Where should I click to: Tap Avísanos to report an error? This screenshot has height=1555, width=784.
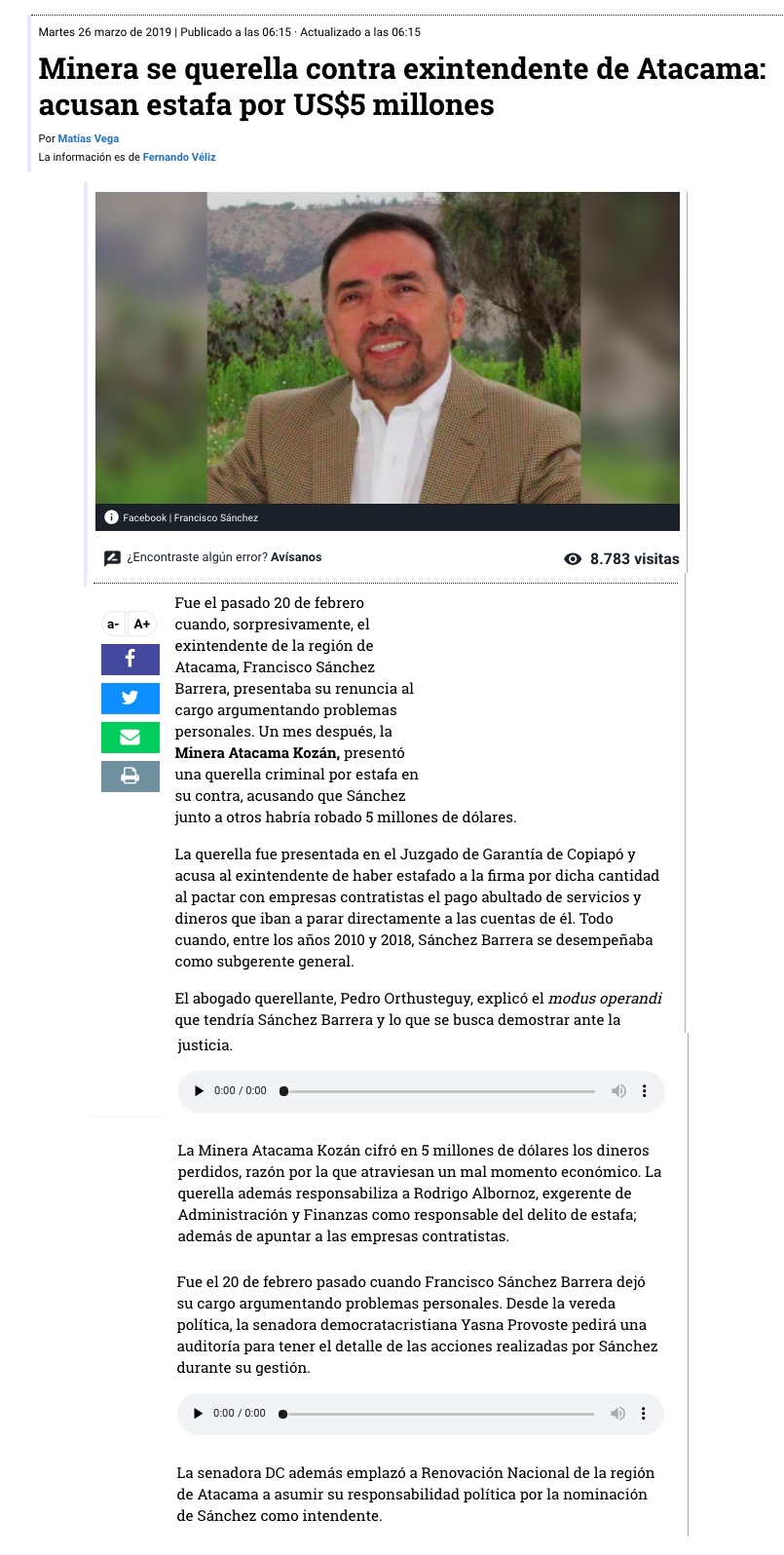[x=296, y=557]
